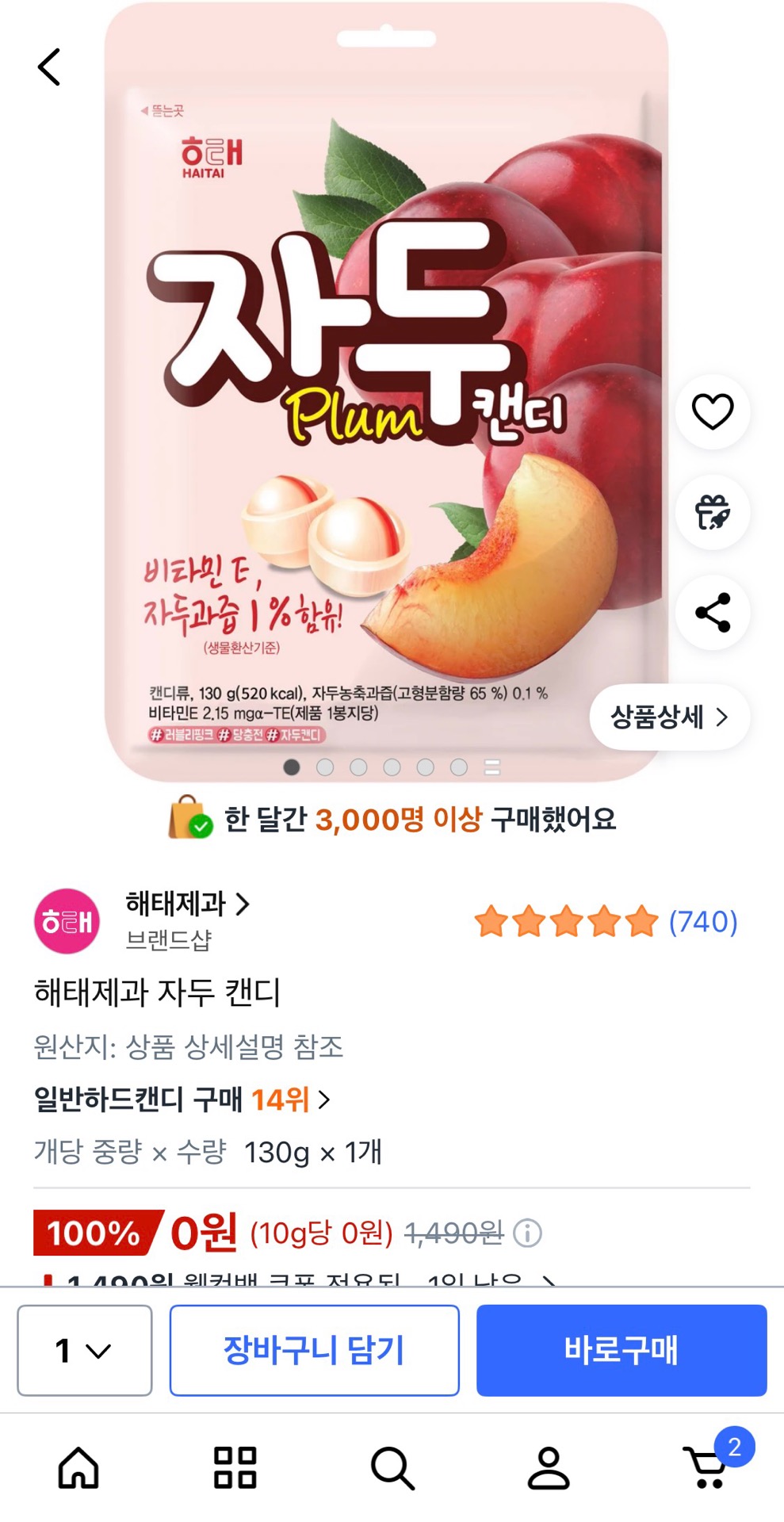The width and height of the screenshot is (784, 1522).
Task: View the 740 customer reviews
Action: point(702,922)
